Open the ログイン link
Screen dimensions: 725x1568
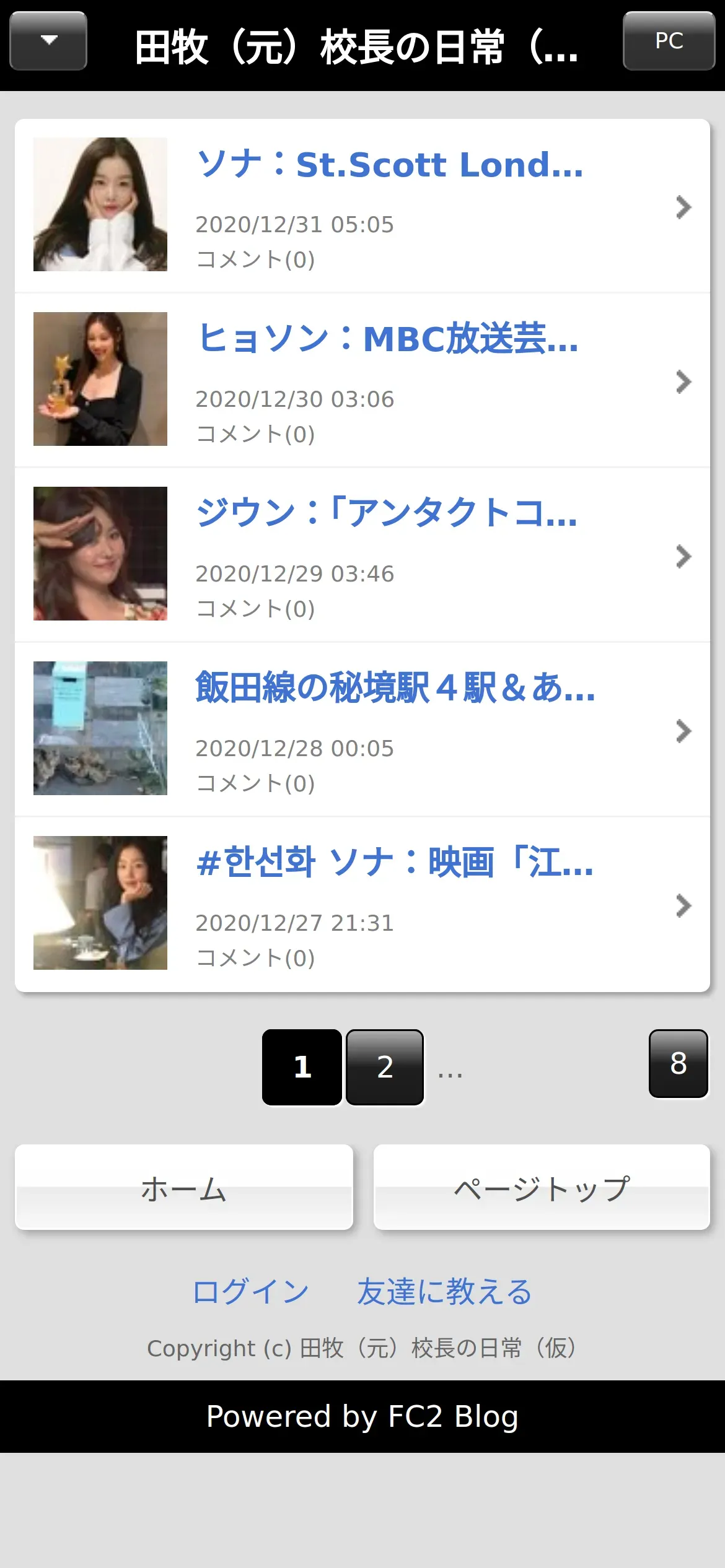coord(250,1292)
